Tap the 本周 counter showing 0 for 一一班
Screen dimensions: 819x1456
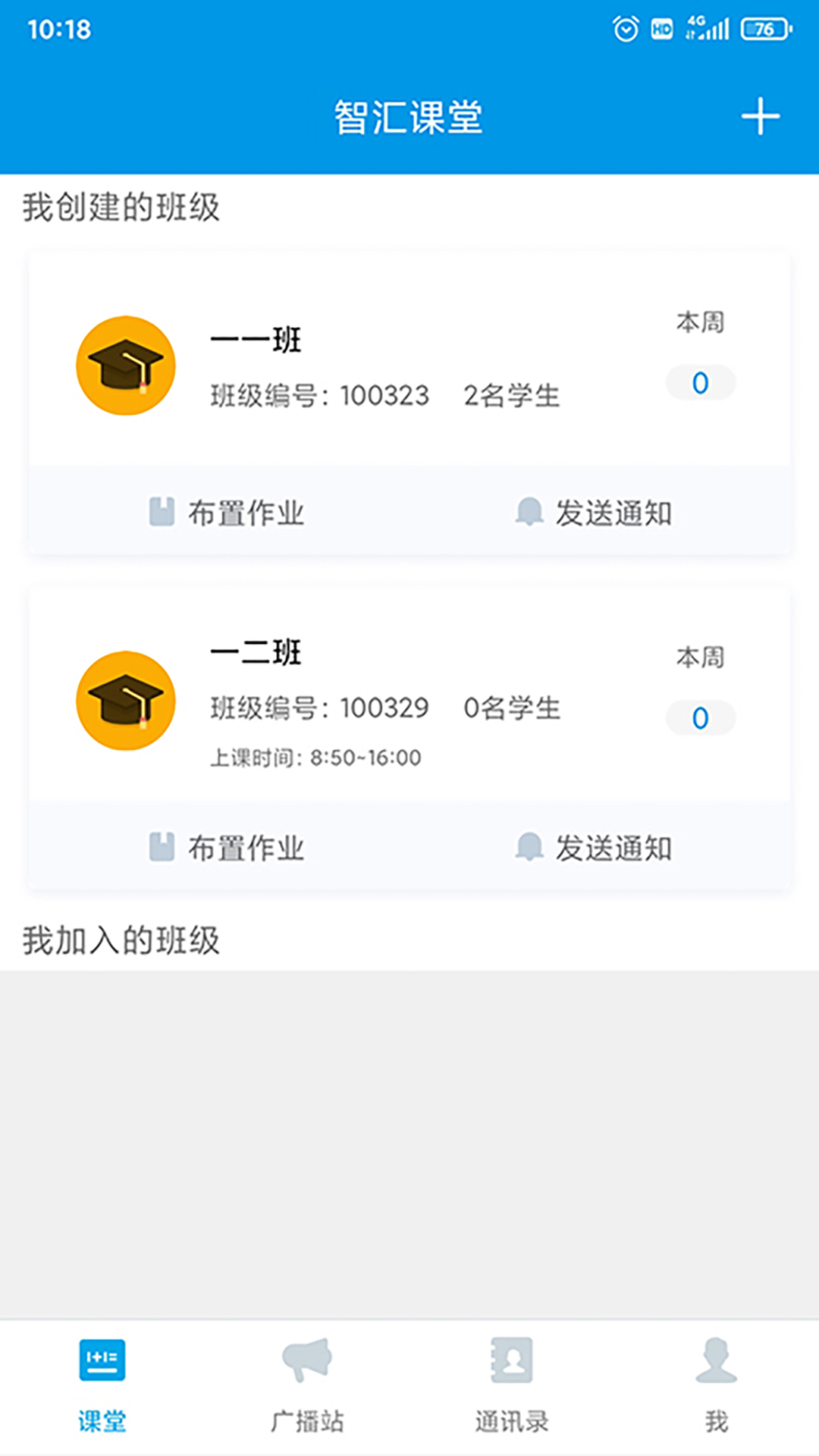click(700, 383)
